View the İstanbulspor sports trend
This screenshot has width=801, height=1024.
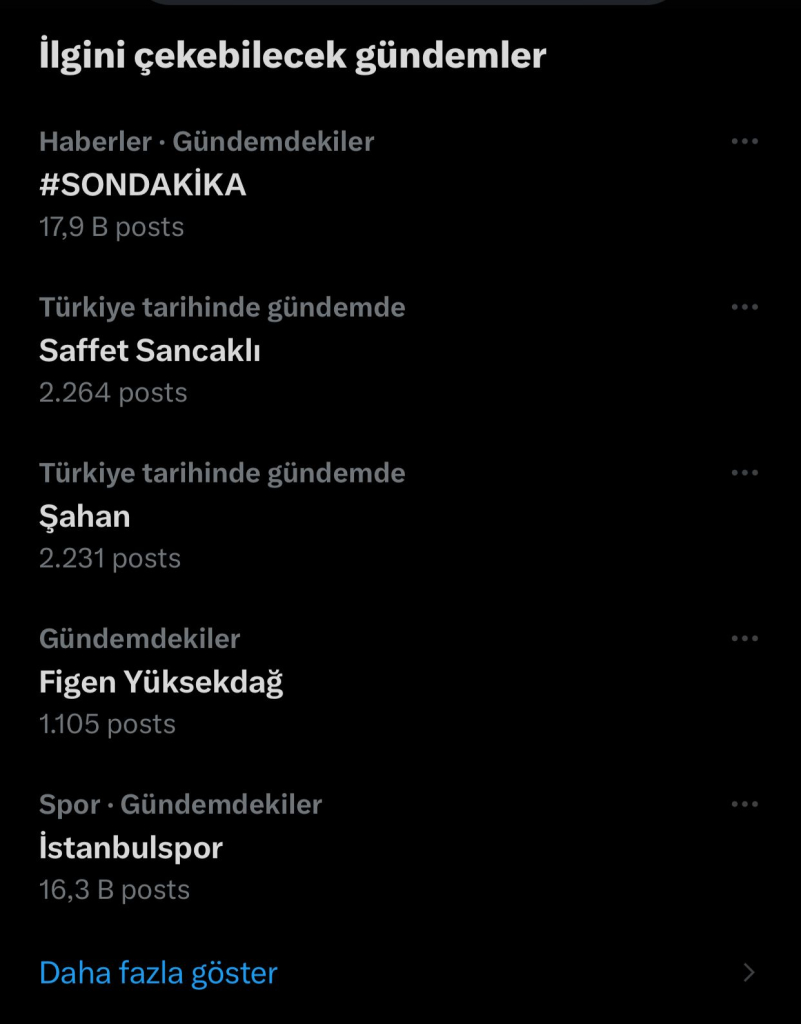point(131,848)
